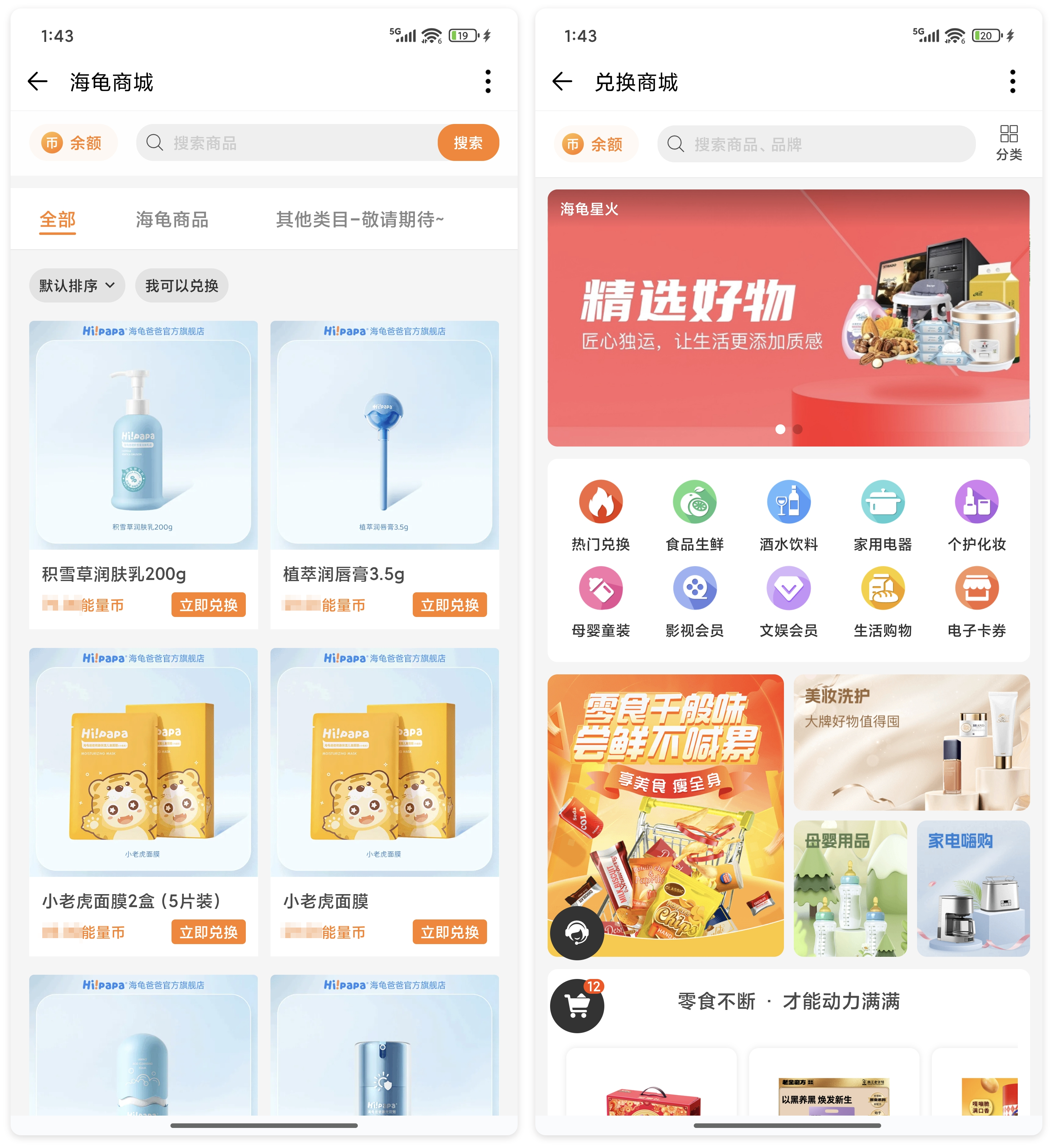Tap 立即兑换 for 小老虎面膜2盒（5片装）
Image resolution: width=1053 pixels, height=1148 pixels.
click(x=208, y=931)
